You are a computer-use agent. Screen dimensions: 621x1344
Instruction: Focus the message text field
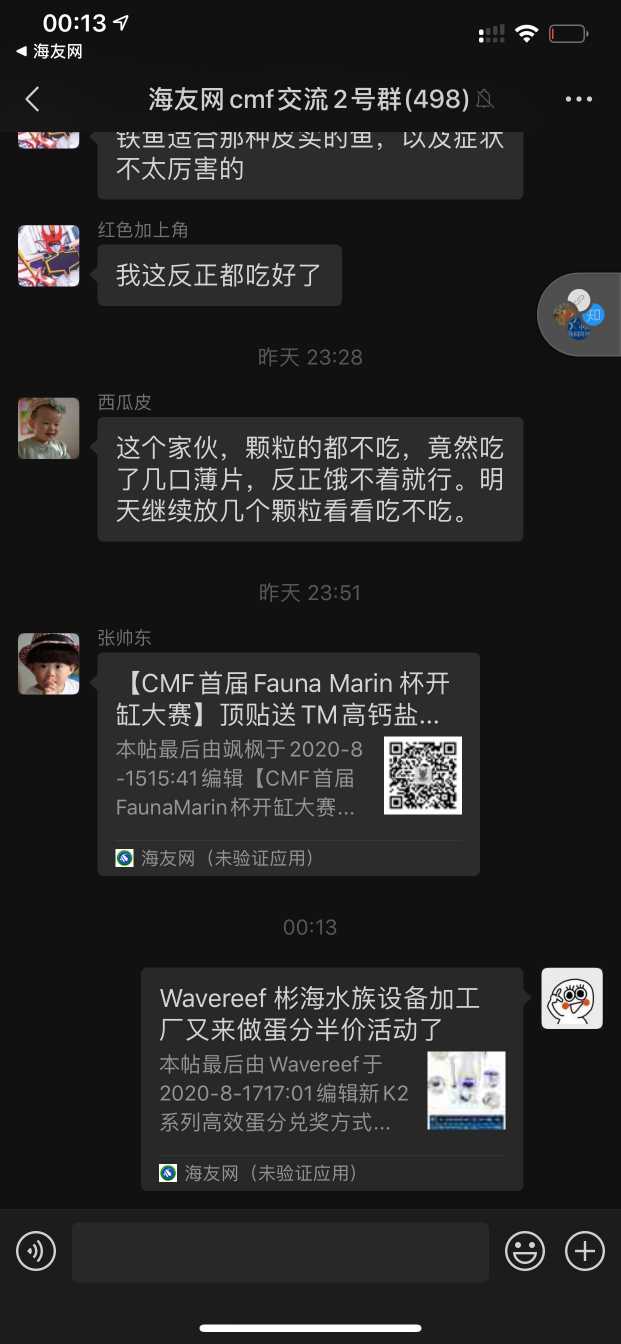pyautogui.click(x=280, y=1251)
